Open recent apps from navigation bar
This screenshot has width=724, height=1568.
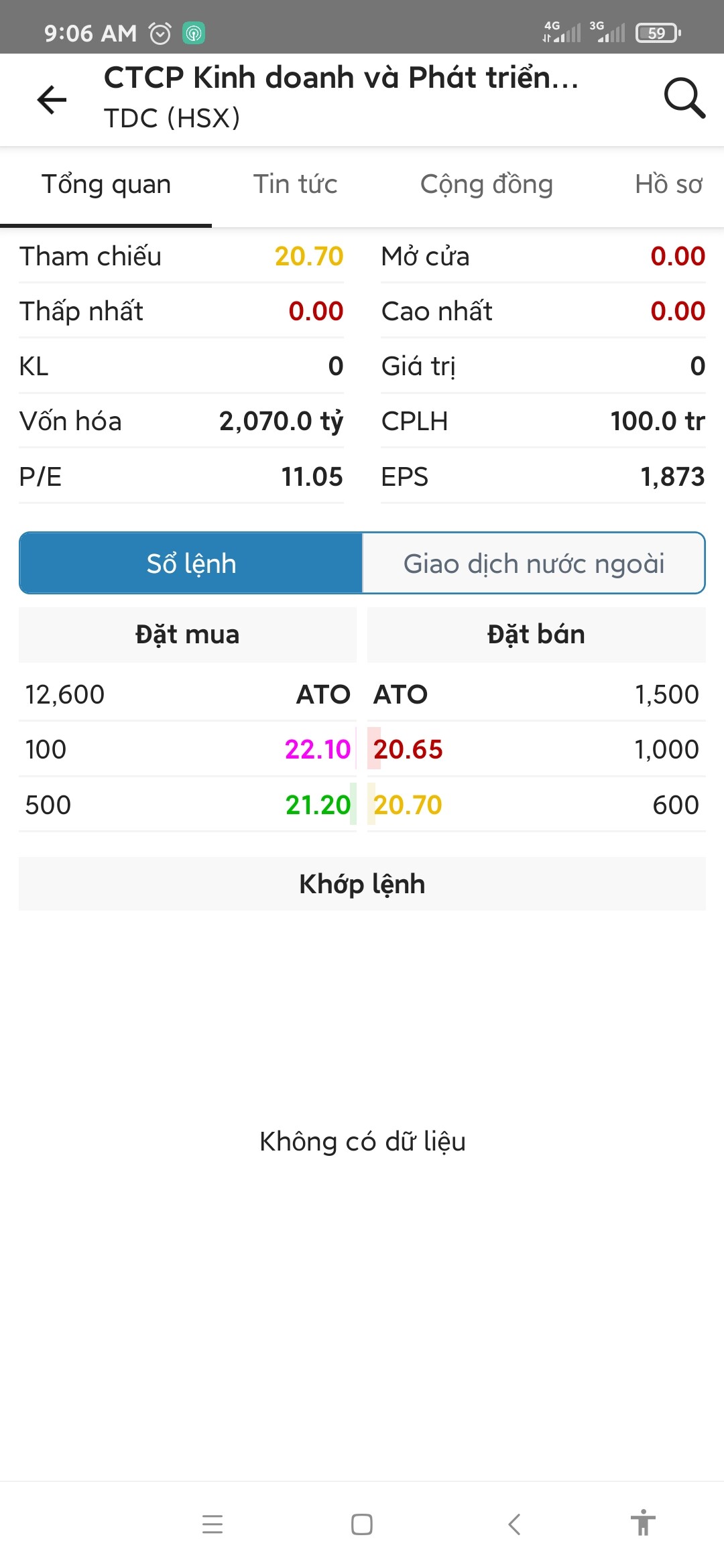click(x=213, y=1524)
